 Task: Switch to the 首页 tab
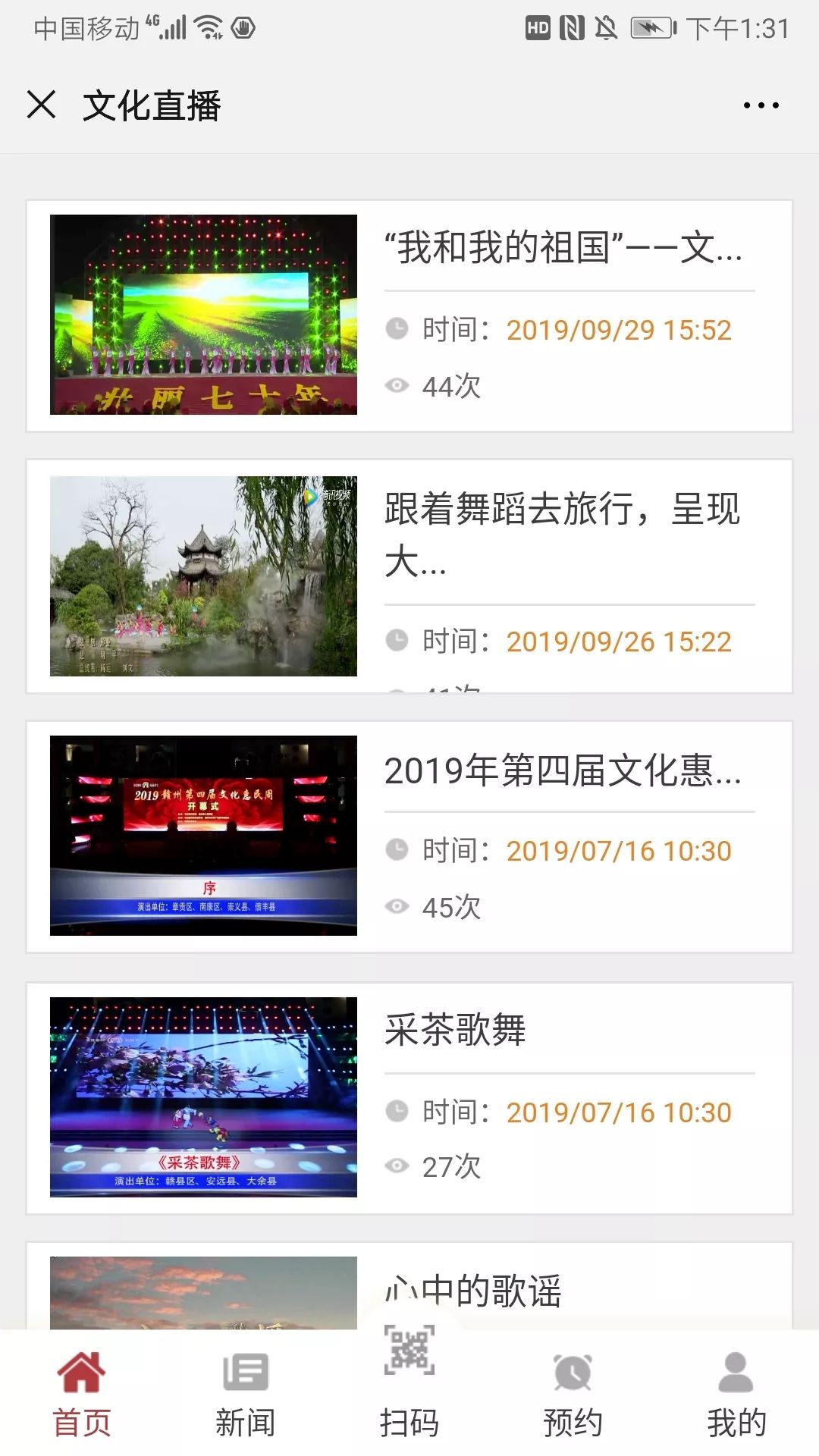click(x=81, y=1394)
